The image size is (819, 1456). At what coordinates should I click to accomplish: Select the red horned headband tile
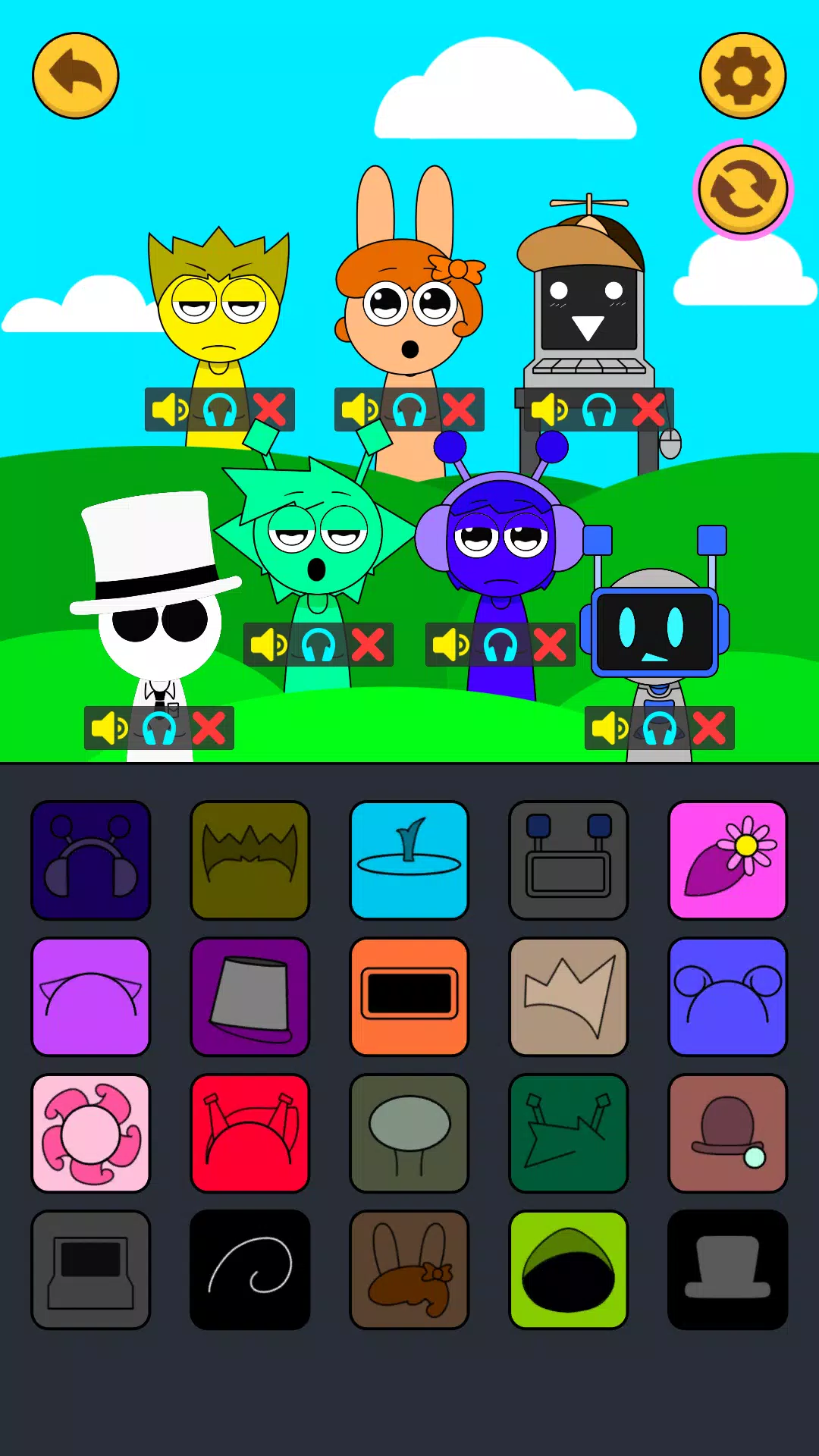point(250,1133)
